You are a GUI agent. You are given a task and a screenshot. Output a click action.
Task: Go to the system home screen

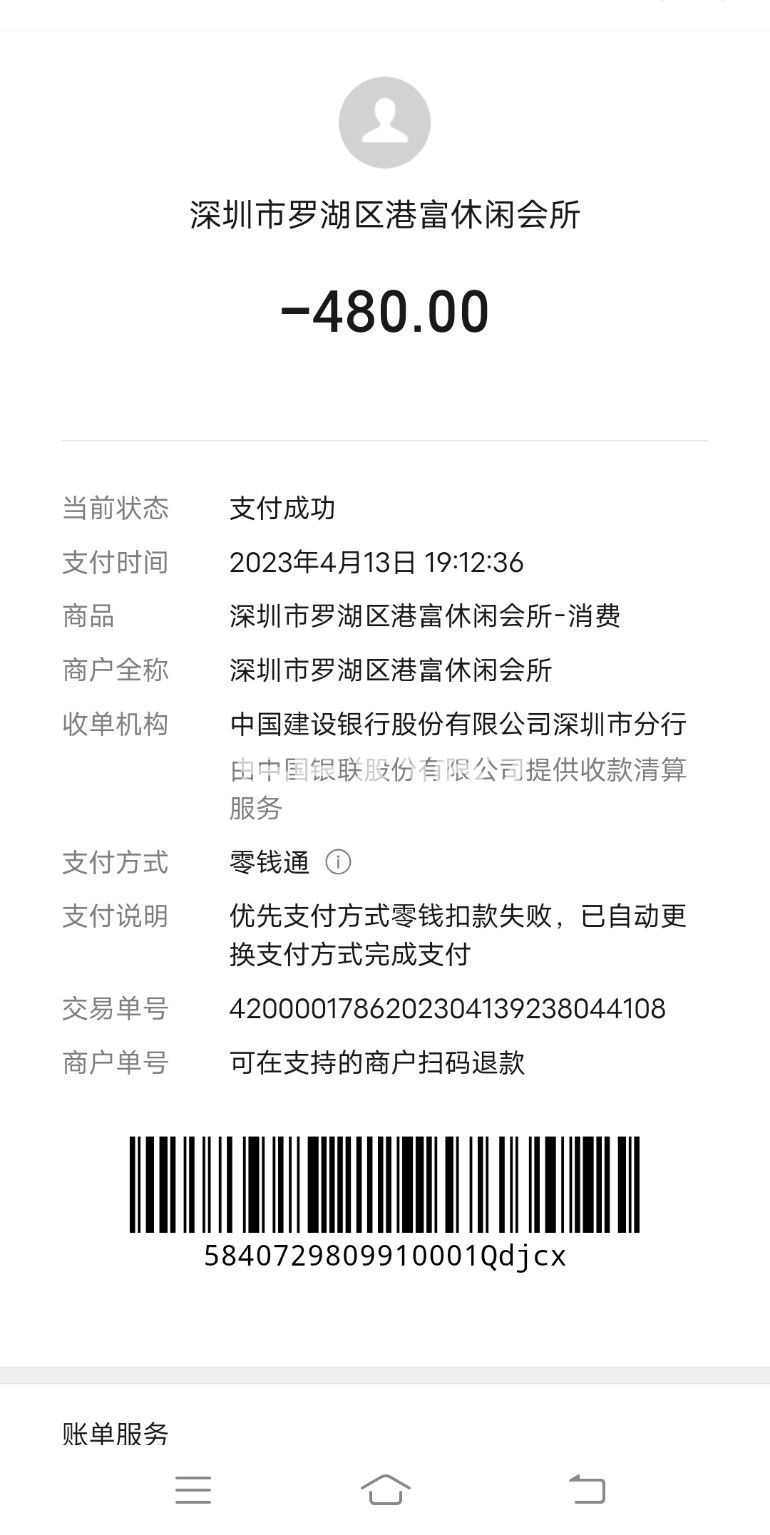385,1490
